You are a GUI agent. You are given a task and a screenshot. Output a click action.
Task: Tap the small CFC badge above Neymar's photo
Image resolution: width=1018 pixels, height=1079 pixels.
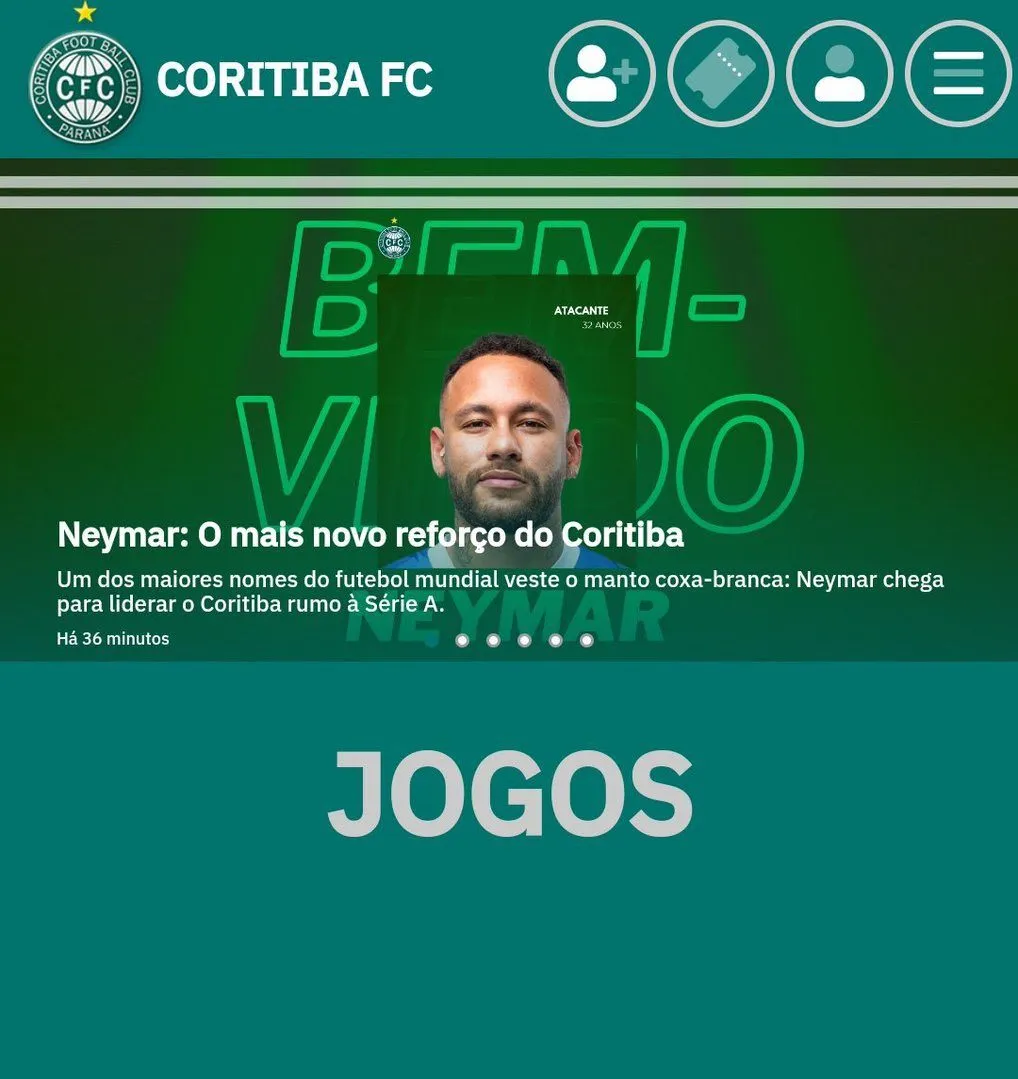tap(394, 240)
